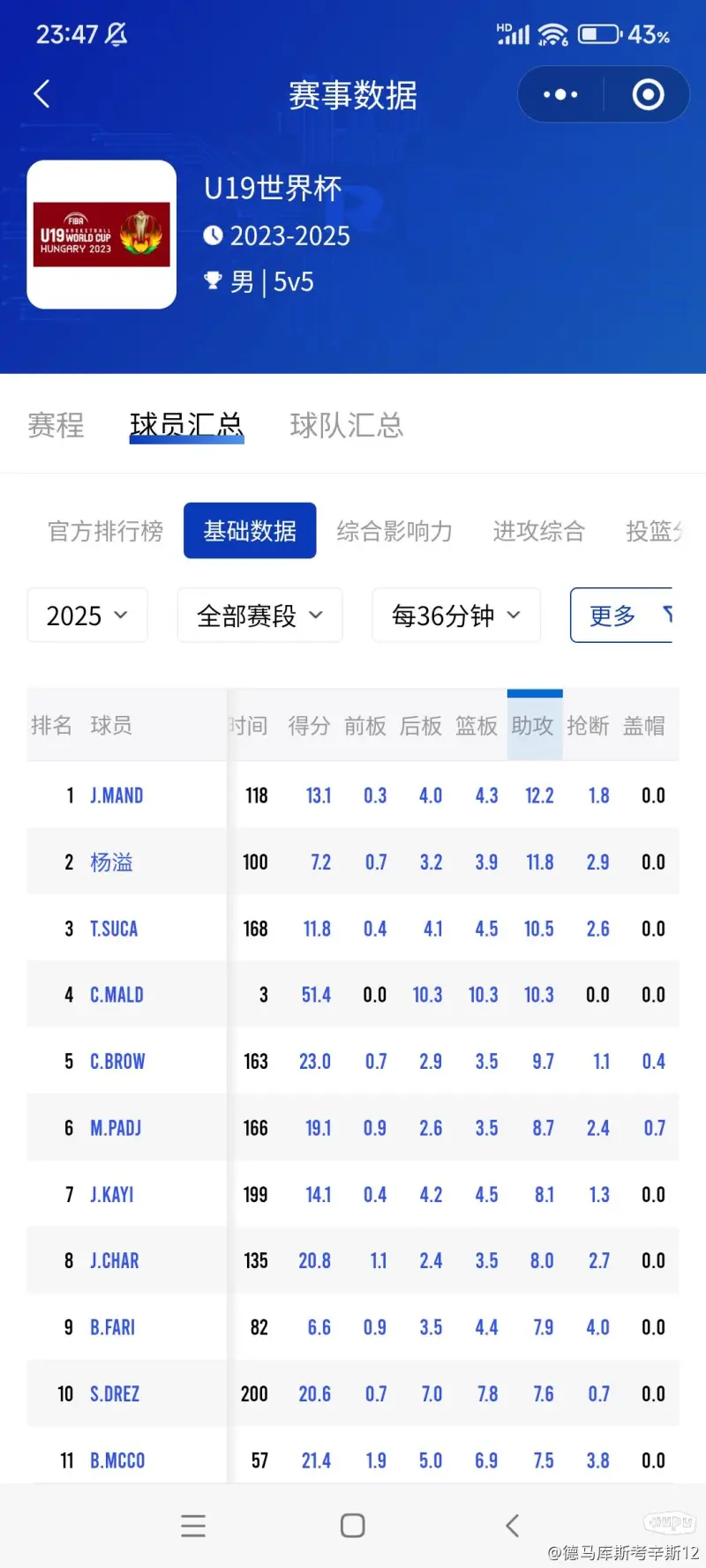
Task: Open the 2025 year dropdown
Action: click(x=87, y=616)
